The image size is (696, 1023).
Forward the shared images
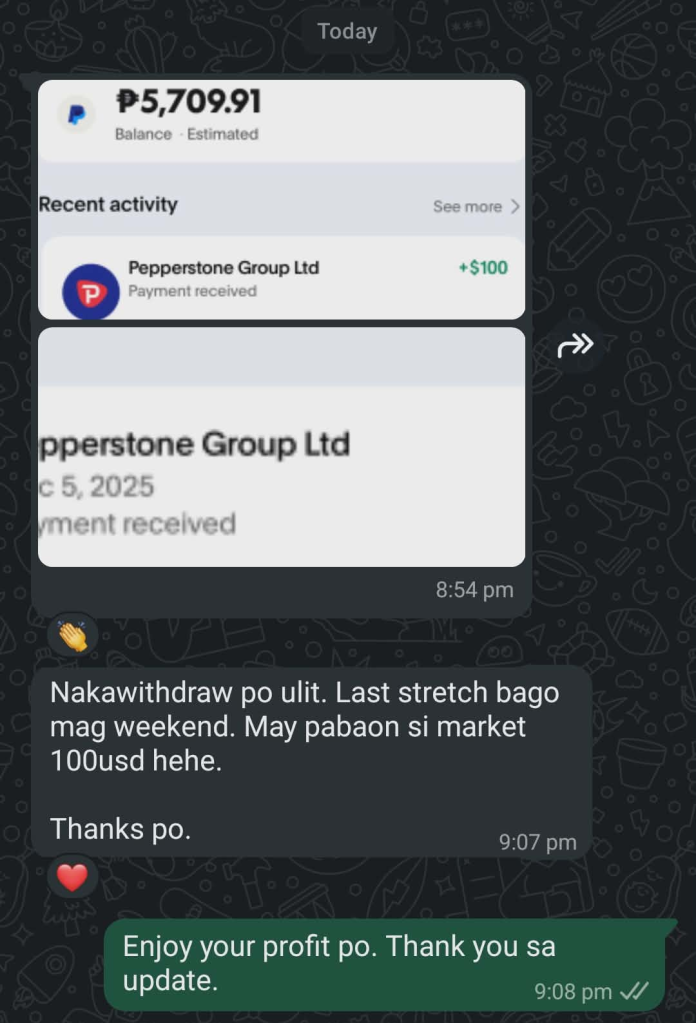coord(575,346)
